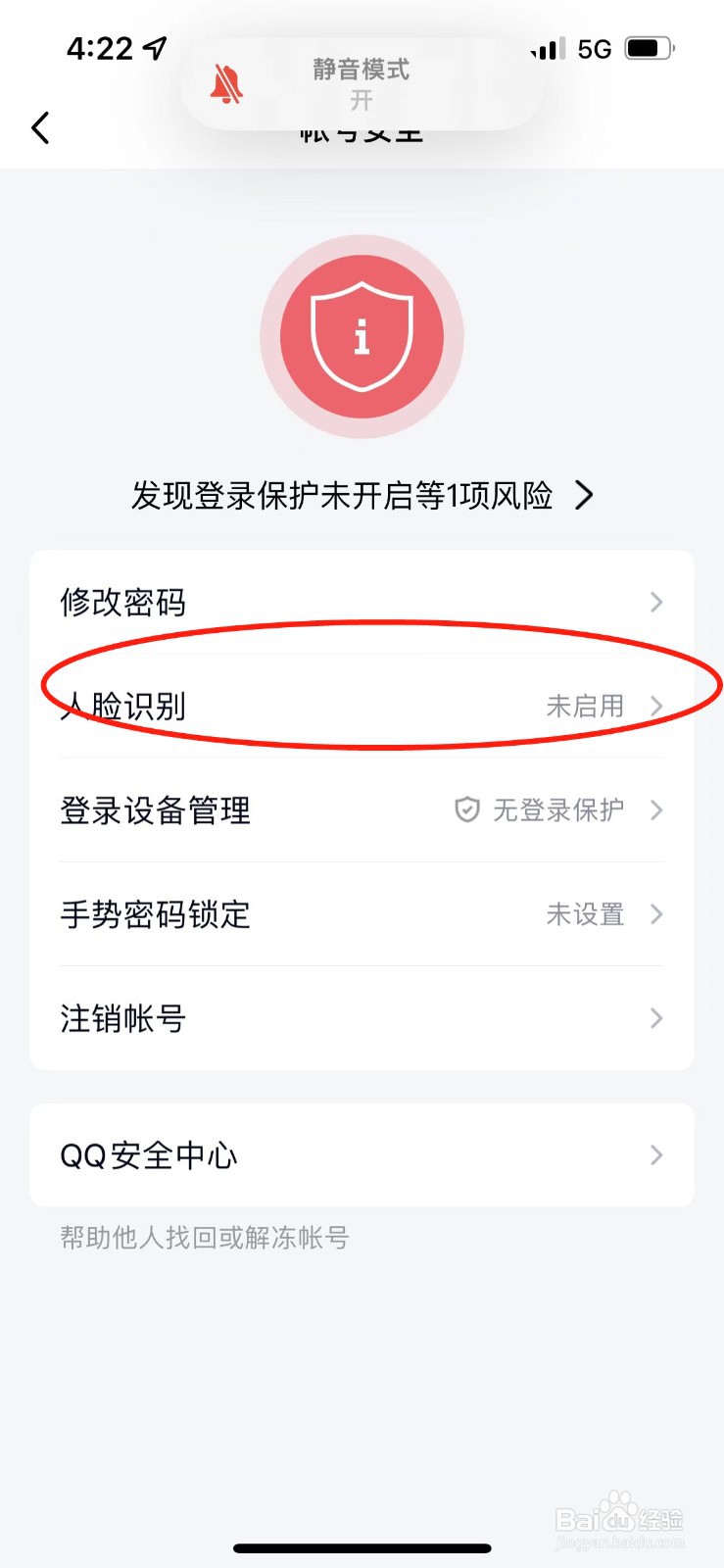
Task: Tap the muted bell icon in 静音模式 banner
Action: 227,83
